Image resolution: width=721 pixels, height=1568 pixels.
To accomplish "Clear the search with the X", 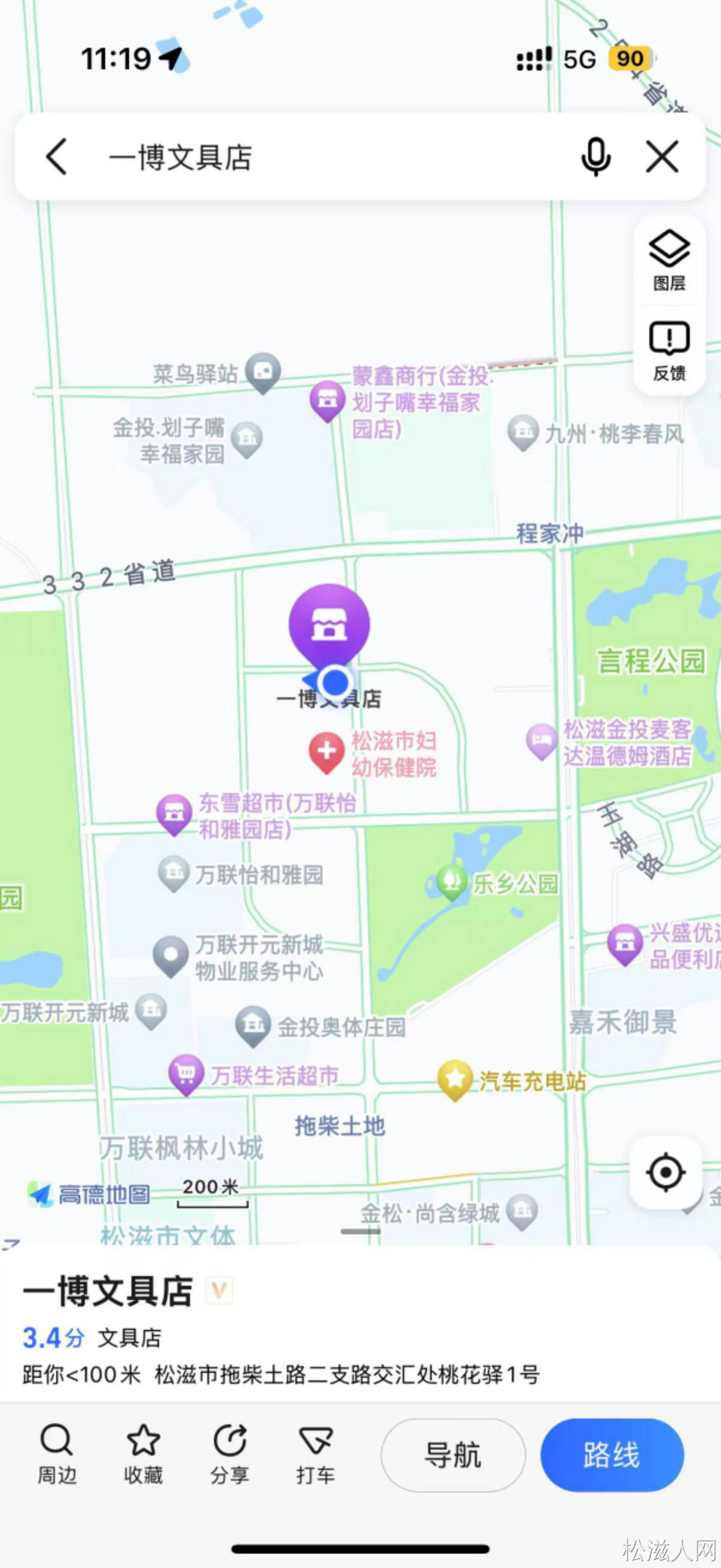I will [662, 157].
